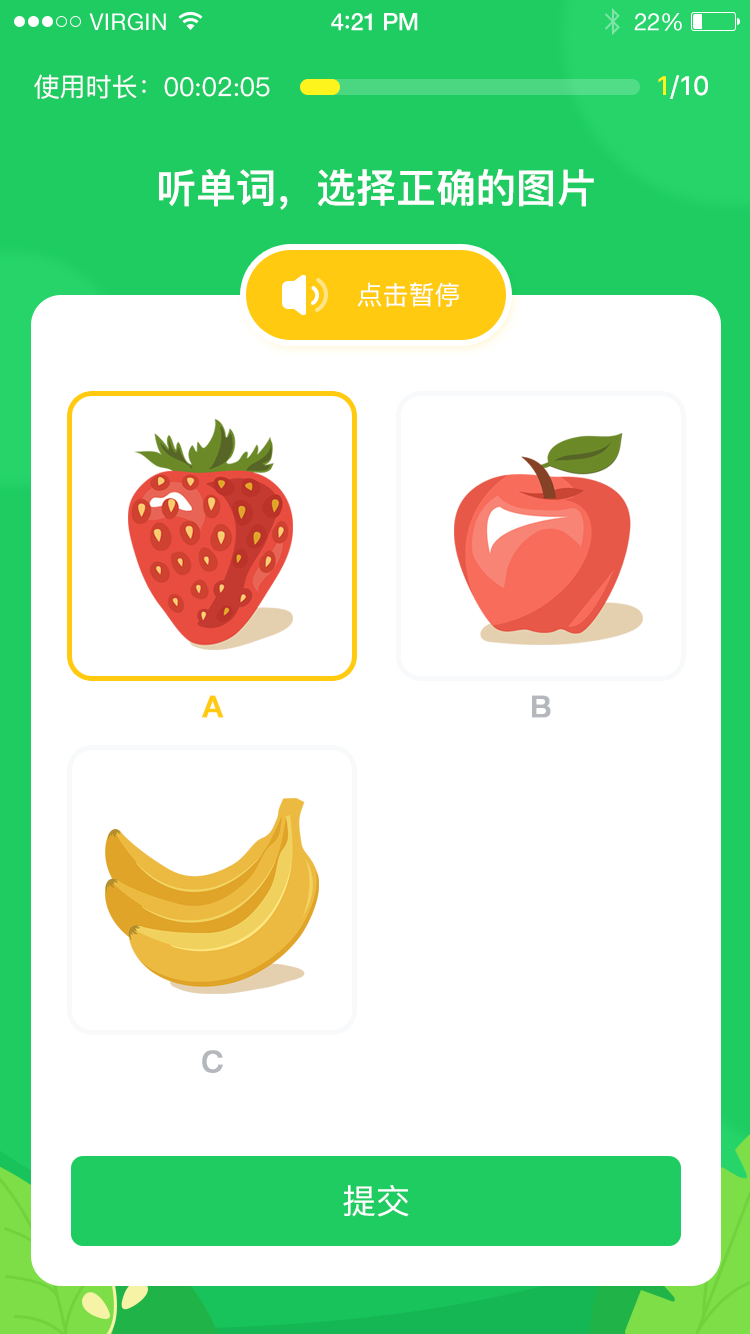Viewport: 750px width, 1334px height.
Task: Select strawberry picture option A
Action: [212, 536]
